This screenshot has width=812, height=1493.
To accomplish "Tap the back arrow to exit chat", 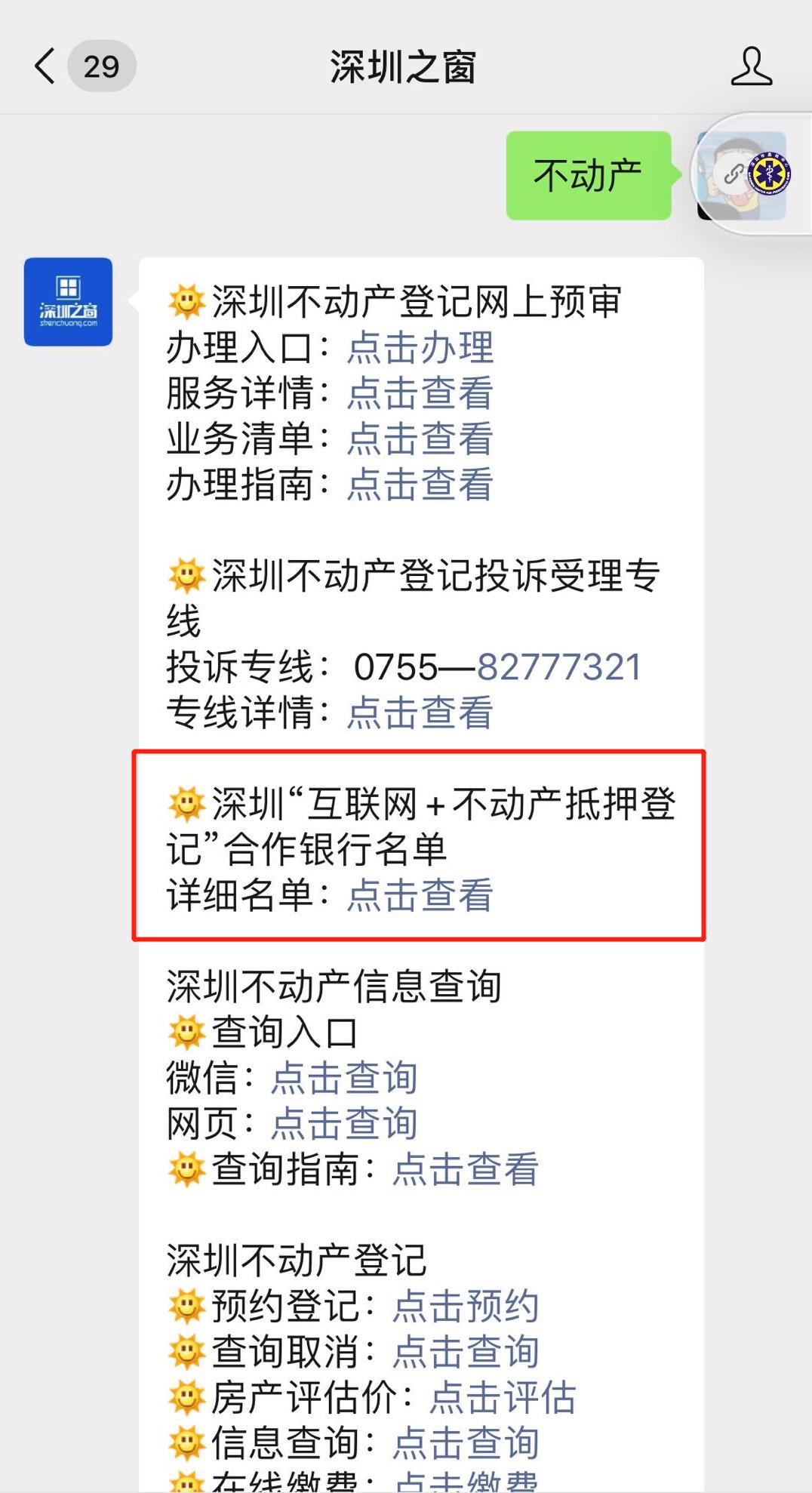I will (x=45, y=66).
